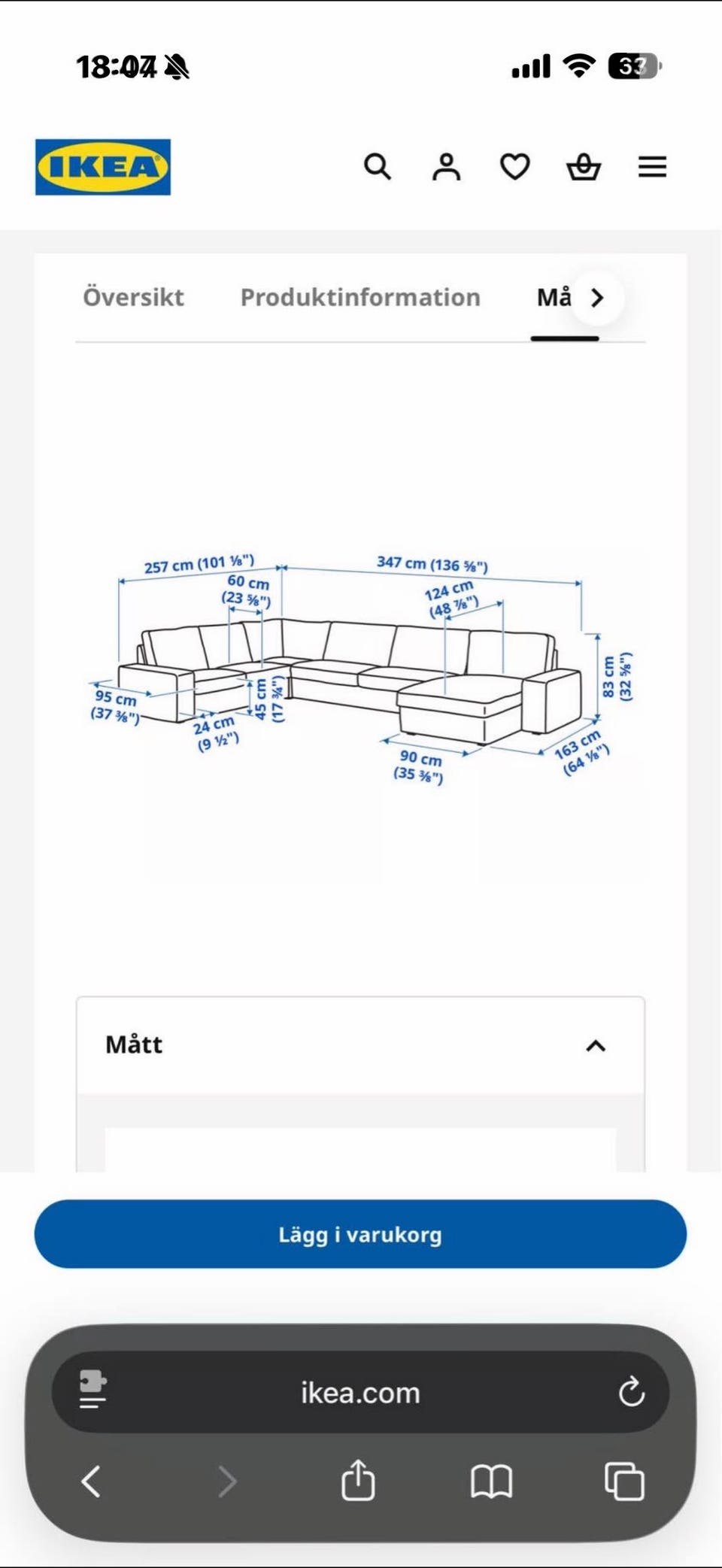Share this page

tap(358, 1480)
